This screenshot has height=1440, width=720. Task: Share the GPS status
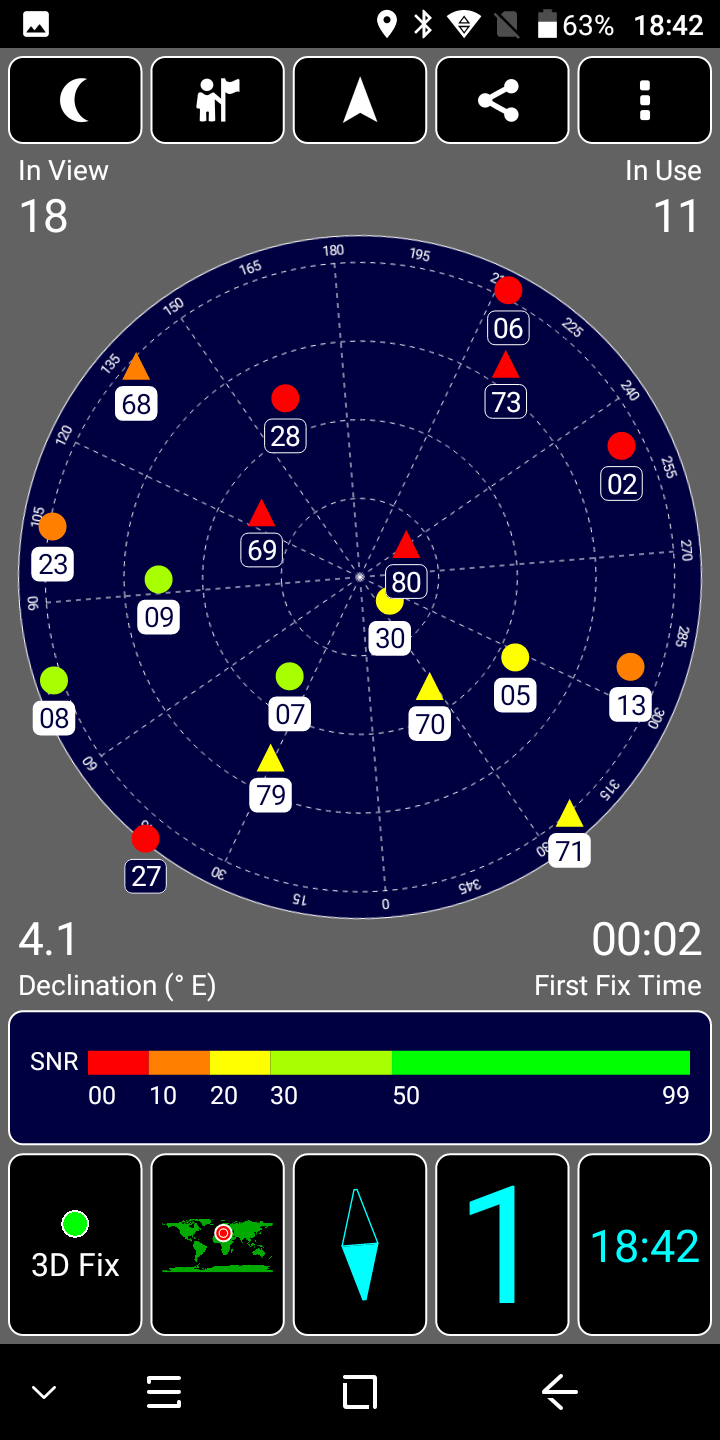(502, 100)
